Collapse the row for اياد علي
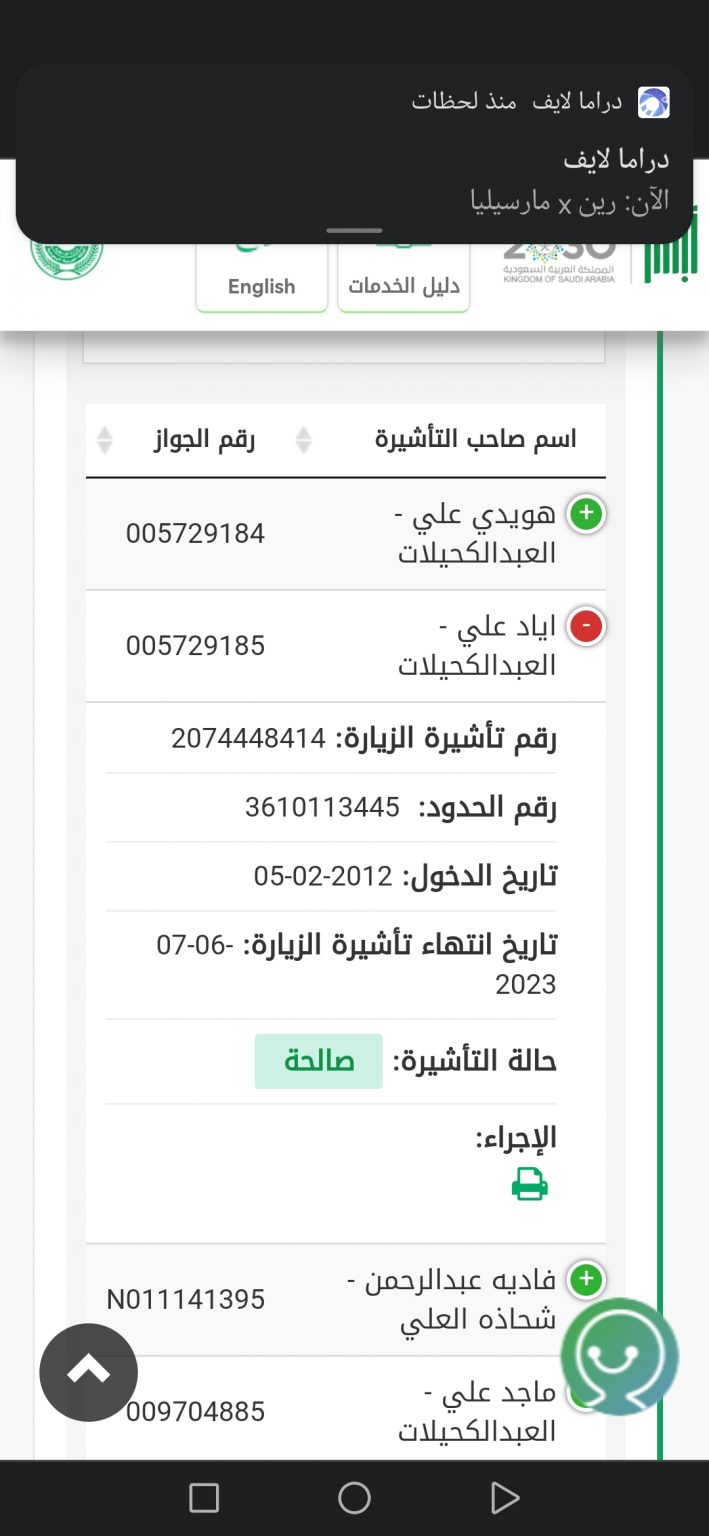709x1536 pixels. [586, 627]
